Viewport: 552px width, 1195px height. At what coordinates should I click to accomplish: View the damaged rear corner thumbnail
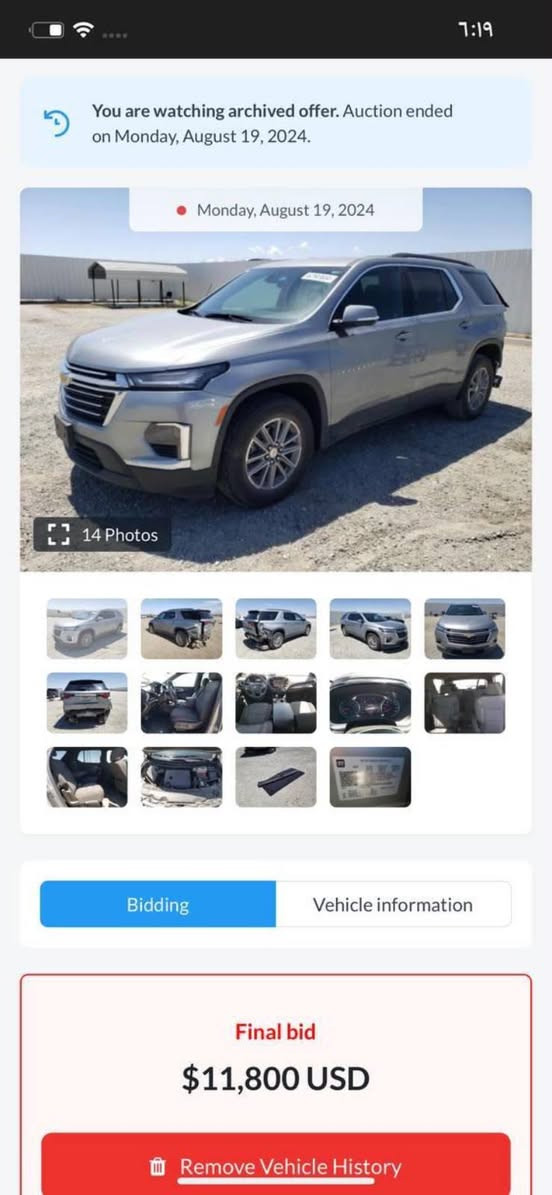pos(276,629)
